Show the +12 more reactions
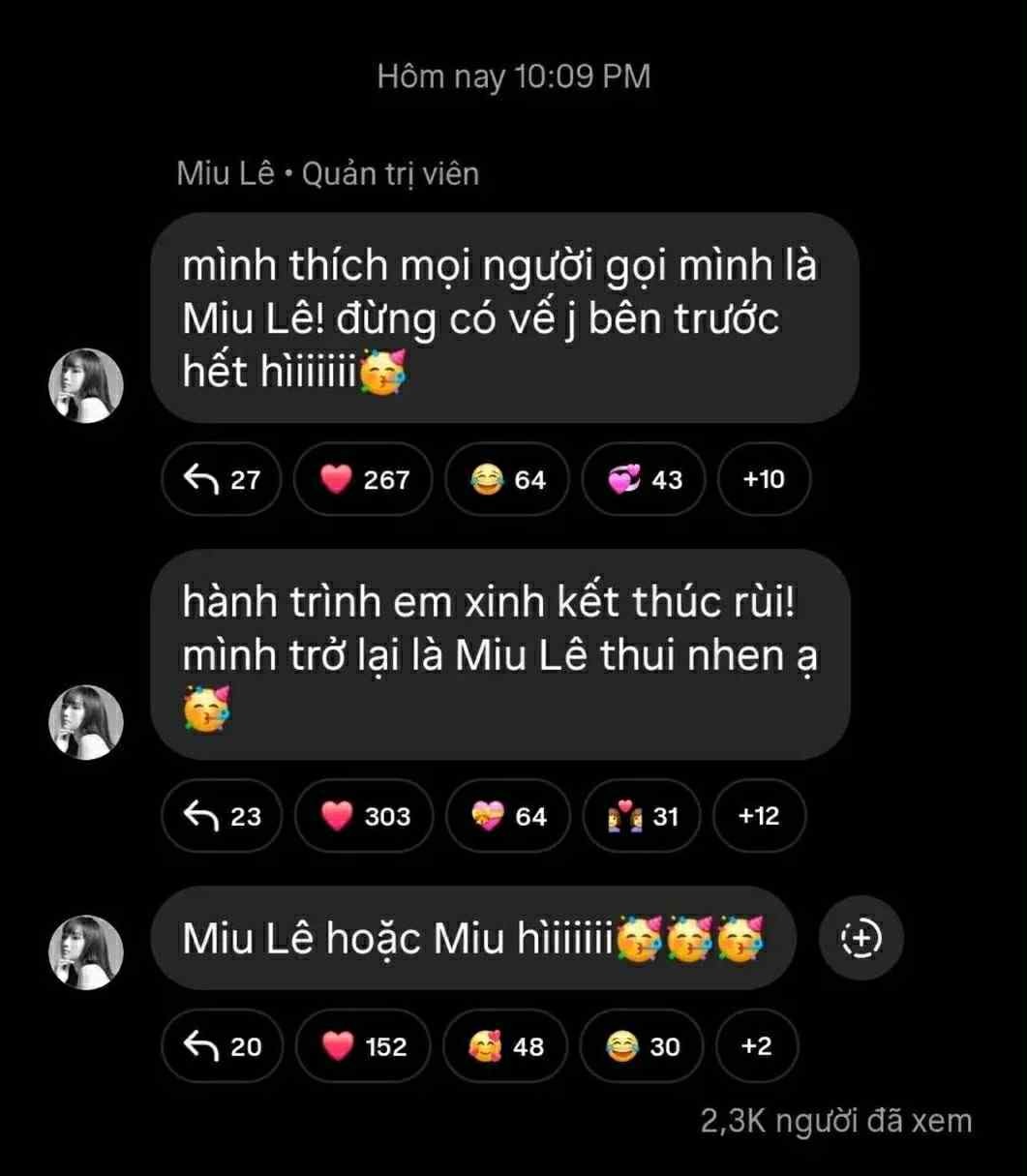The height and width of the screenshot is (1176, 1027). (x=759, y=816)
